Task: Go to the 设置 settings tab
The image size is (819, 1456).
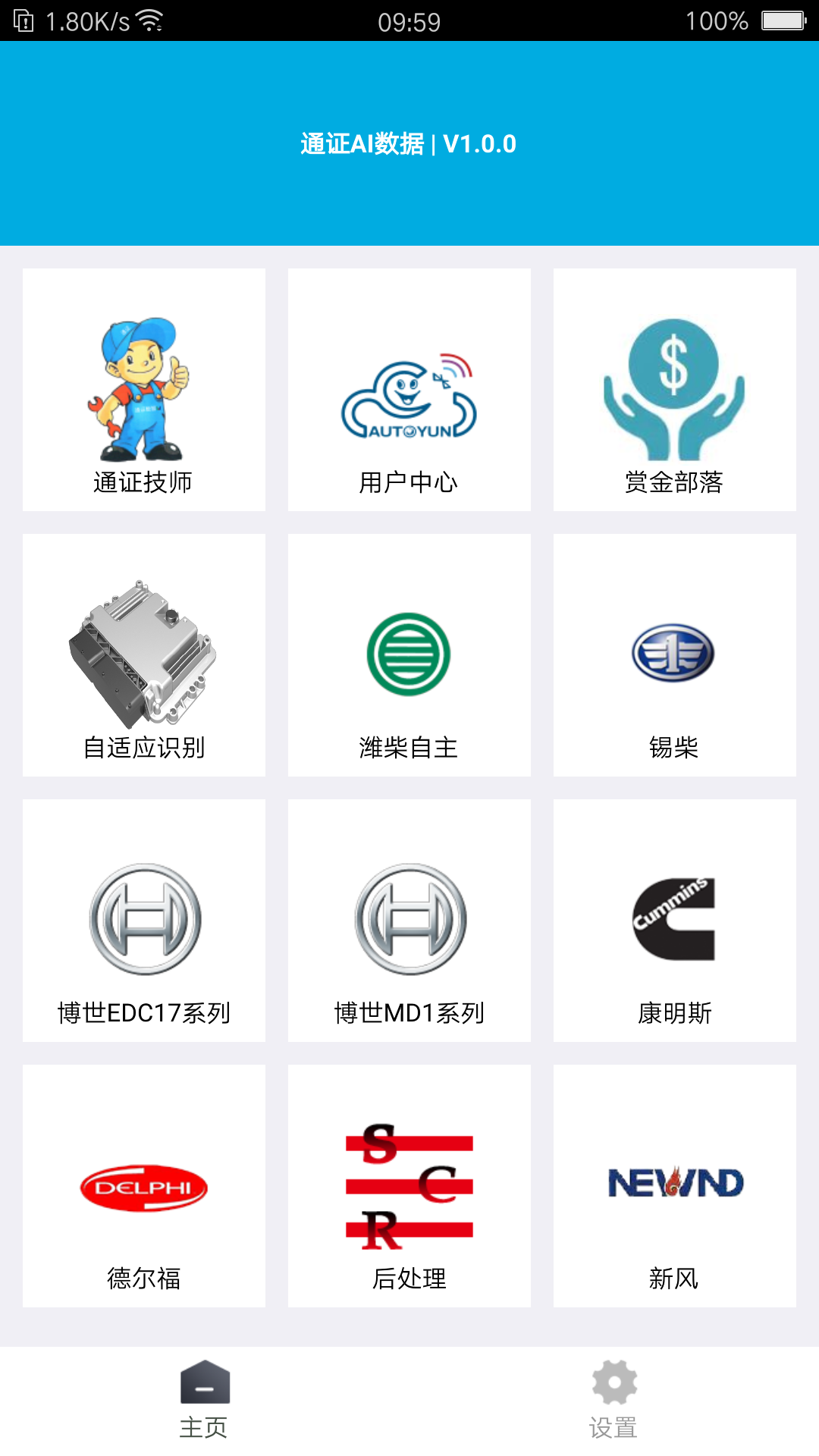Action: click(614, 1400)
